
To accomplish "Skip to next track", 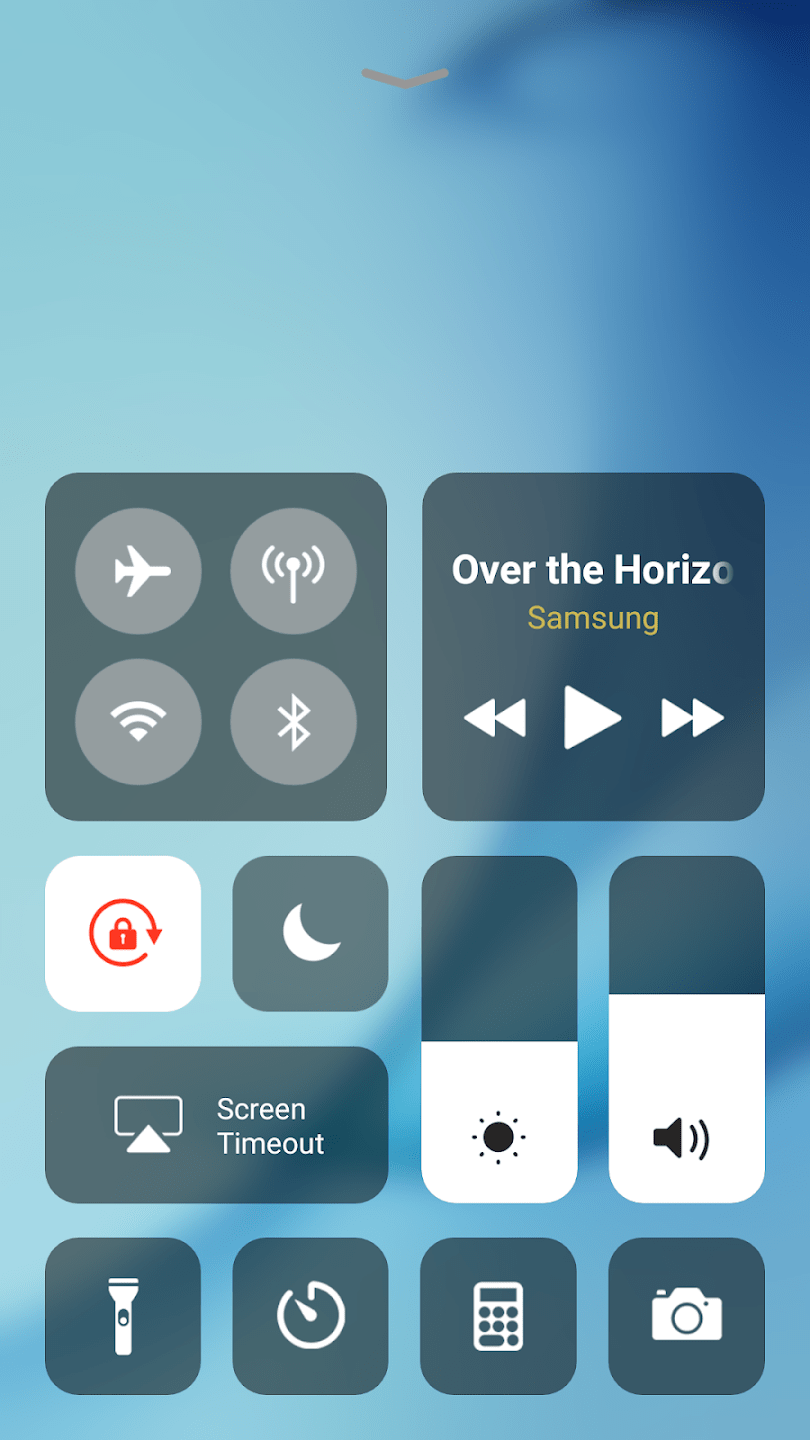I will (x=692, y=717).
